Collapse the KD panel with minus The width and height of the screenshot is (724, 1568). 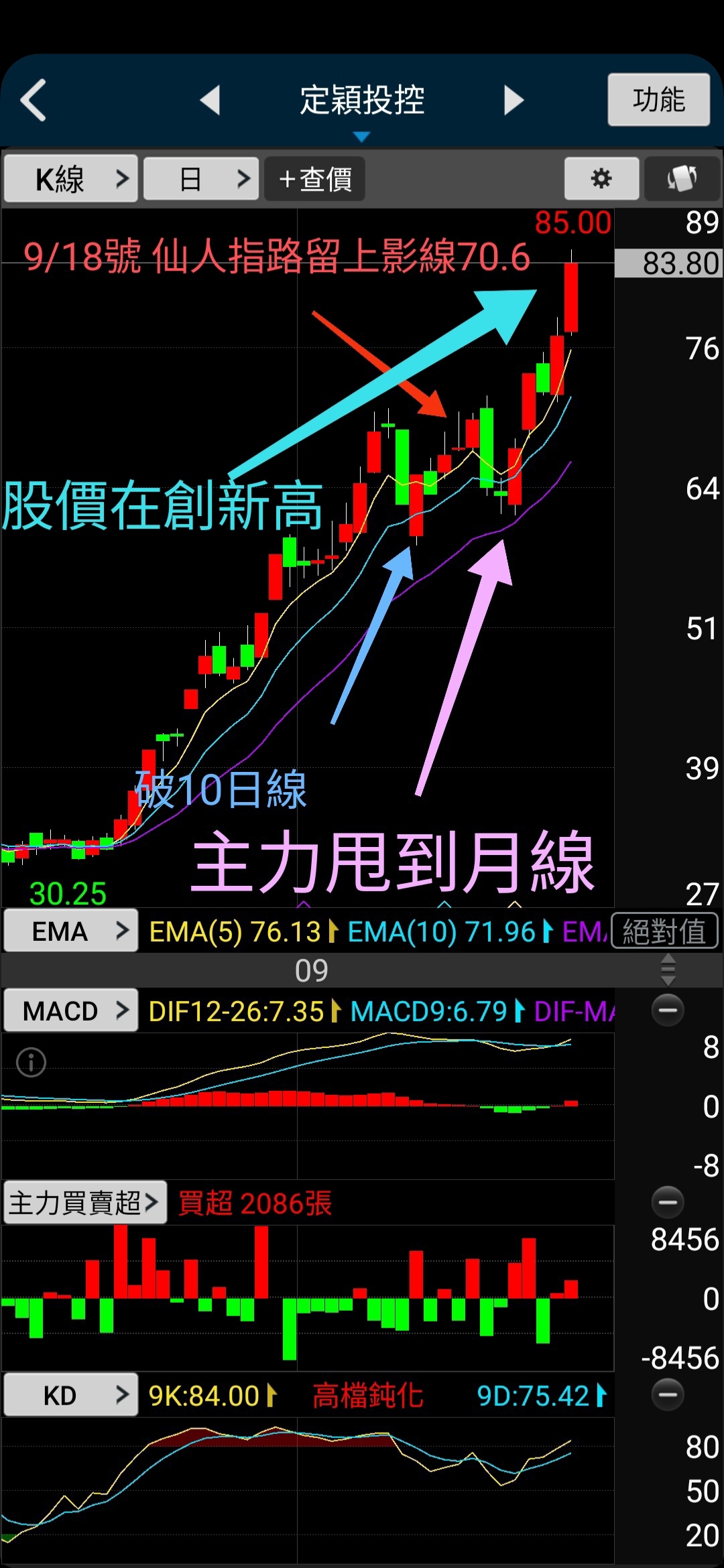(x=668, y=1395)
